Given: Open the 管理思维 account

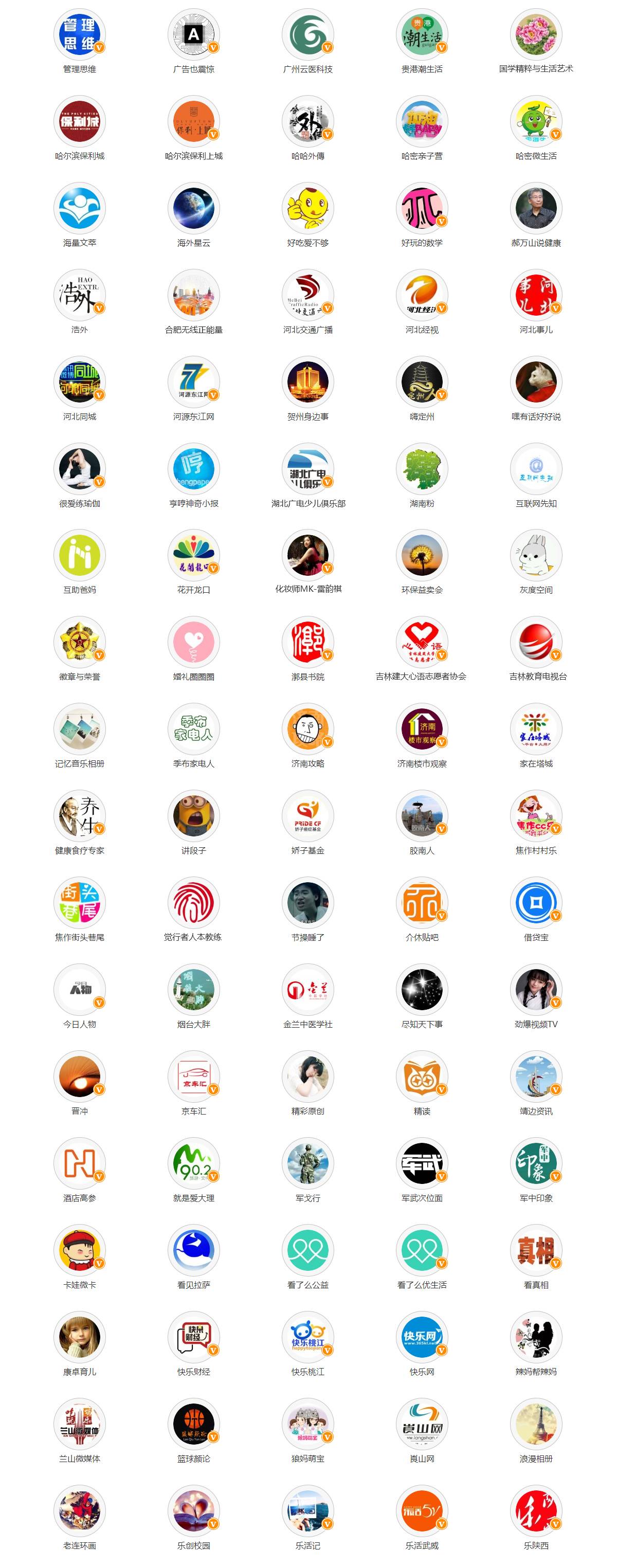Looking at the screenshot, I should (x=80, y=34).
